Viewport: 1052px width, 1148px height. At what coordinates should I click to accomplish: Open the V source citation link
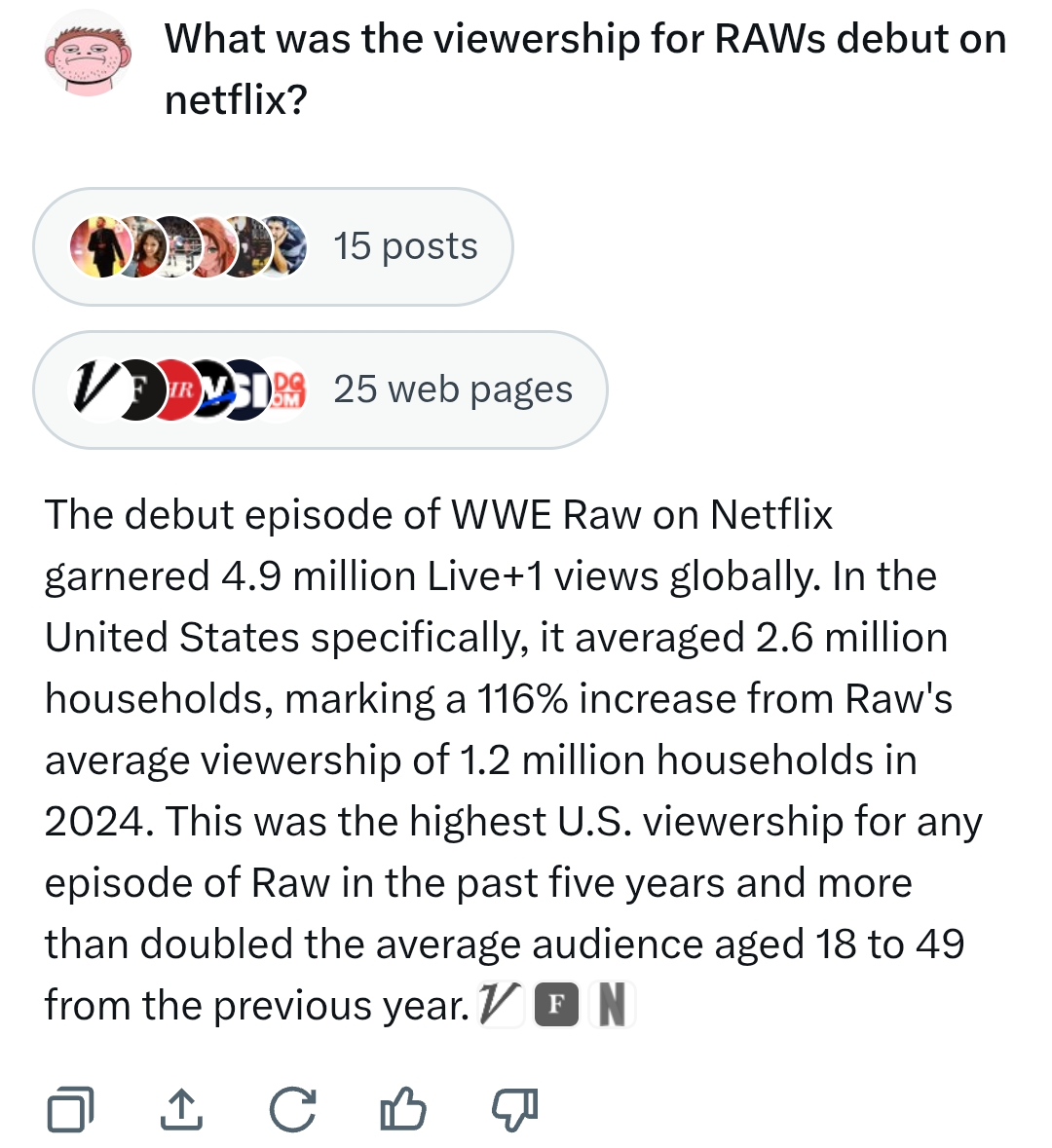(x=501, y=1005)
